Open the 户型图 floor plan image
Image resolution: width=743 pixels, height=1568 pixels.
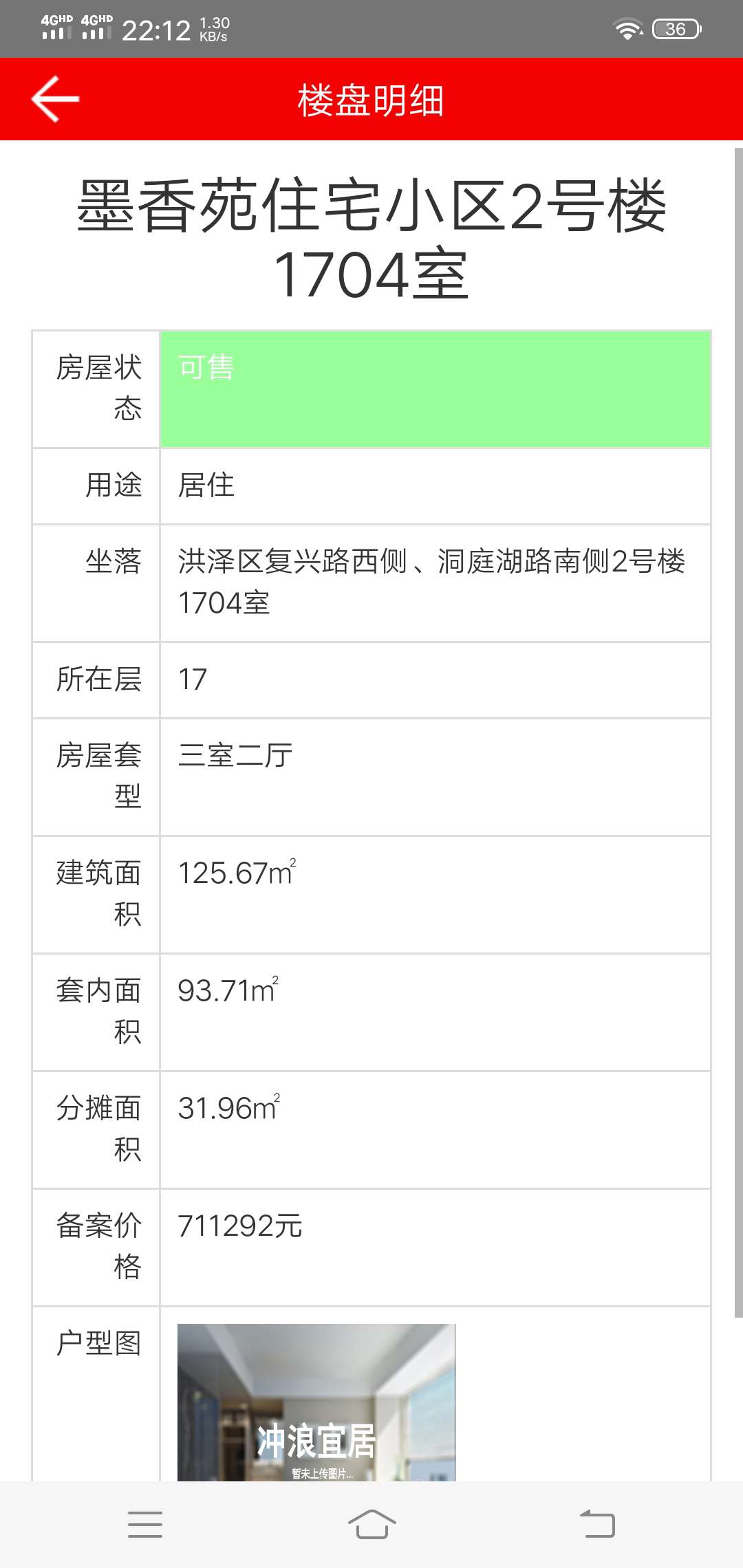pos(316,1402)
